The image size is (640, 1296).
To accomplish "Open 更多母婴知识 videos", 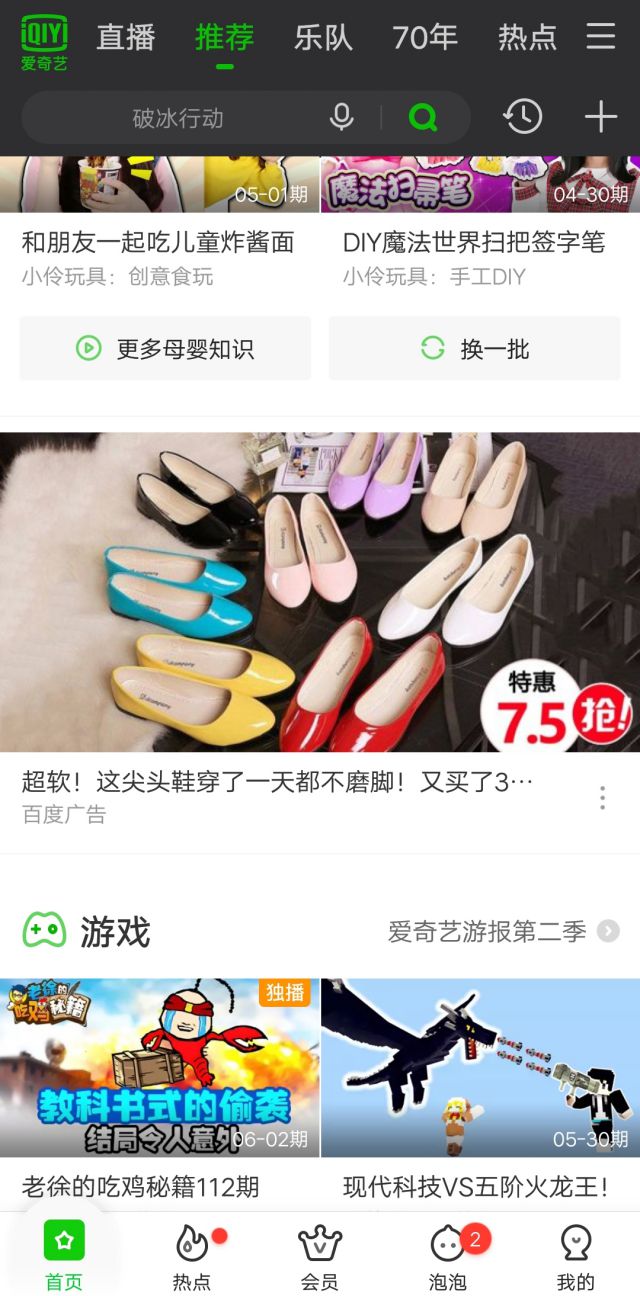I will 165,349.
